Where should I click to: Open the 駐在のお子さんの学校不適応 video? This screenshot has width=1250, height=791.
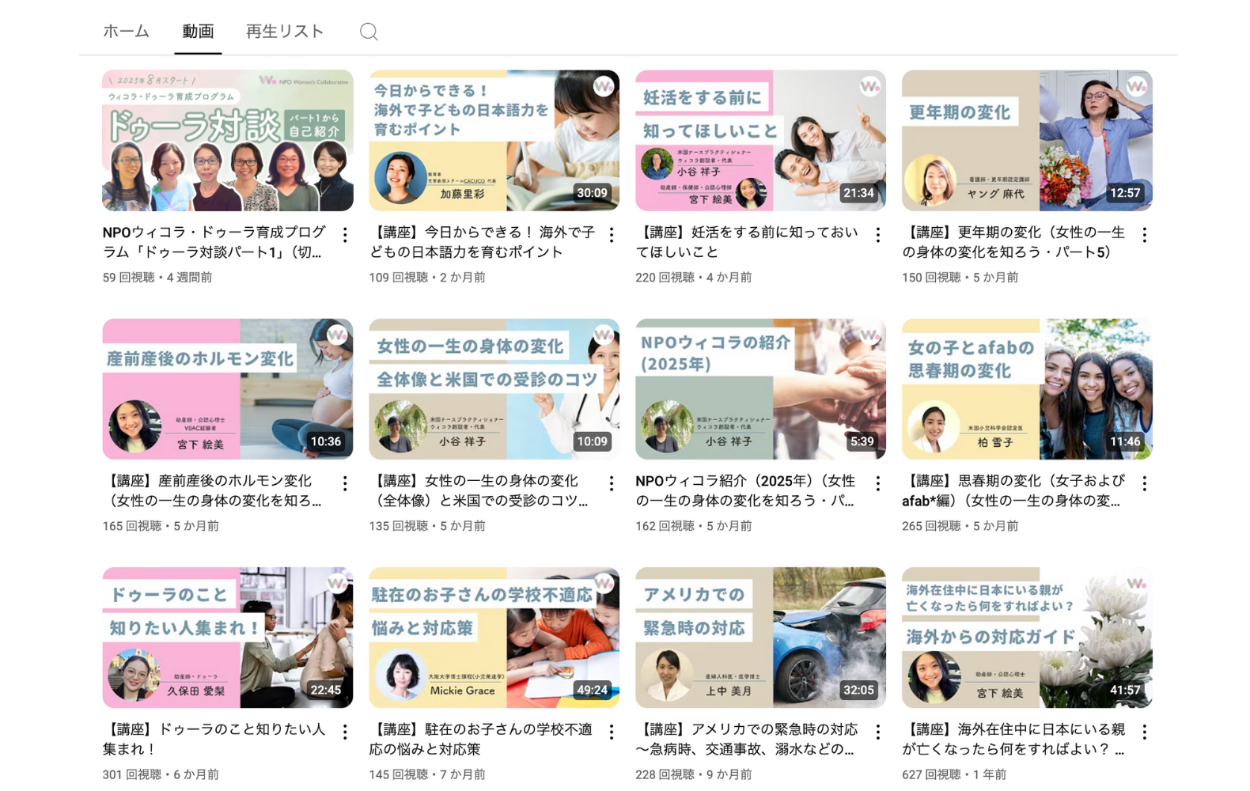click(x=494, y=637)
